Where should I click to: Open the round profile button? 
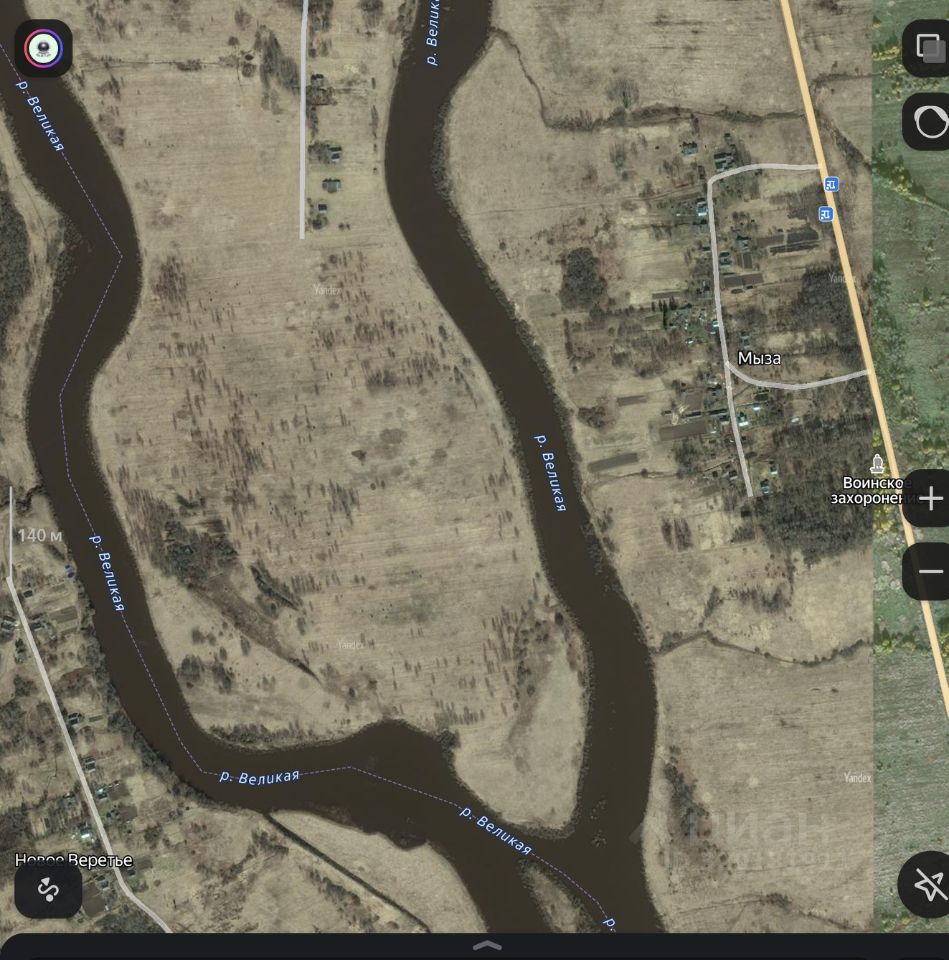click(x=43, y=48)
